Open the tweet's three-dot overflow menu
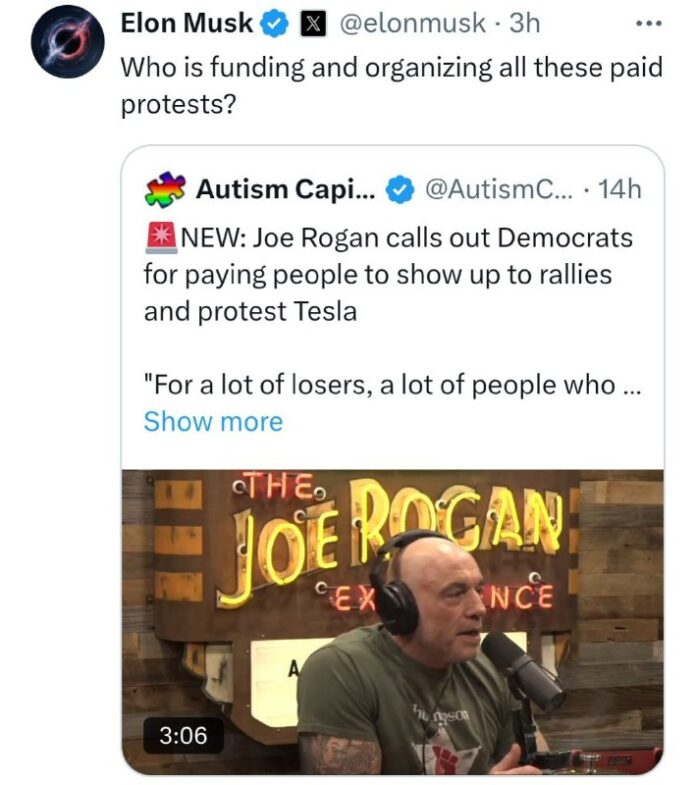Image resolution: width=696 pixels, height=785 pixels. click(x=650, y=23)
